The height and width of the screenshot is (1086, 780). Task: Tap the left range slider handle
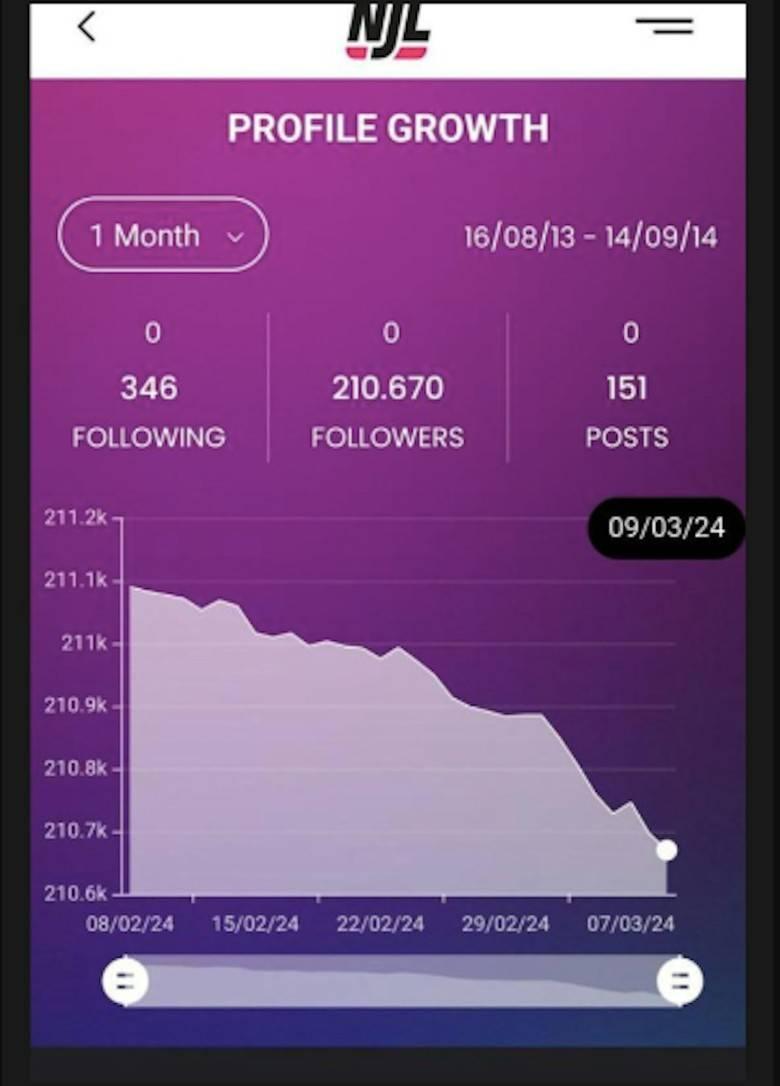126,981
